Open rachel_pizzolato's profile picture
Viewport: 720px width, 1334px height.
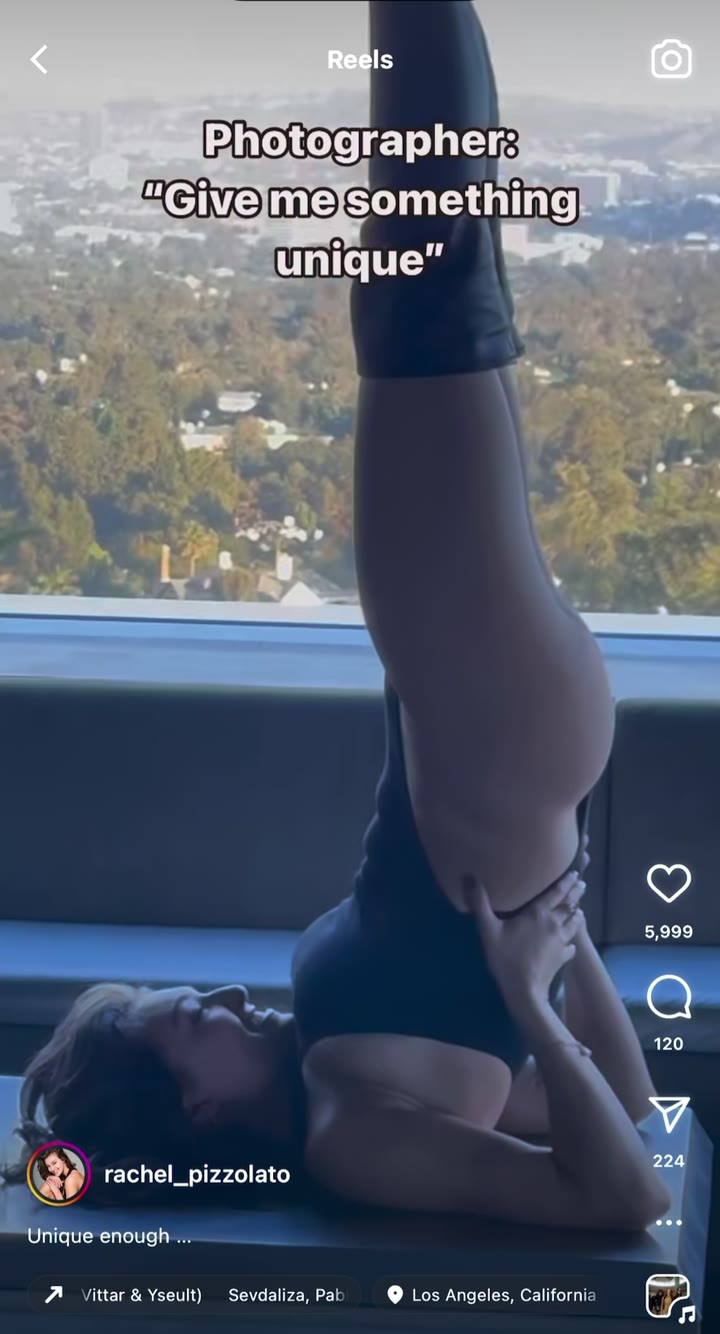[59, 1174]
